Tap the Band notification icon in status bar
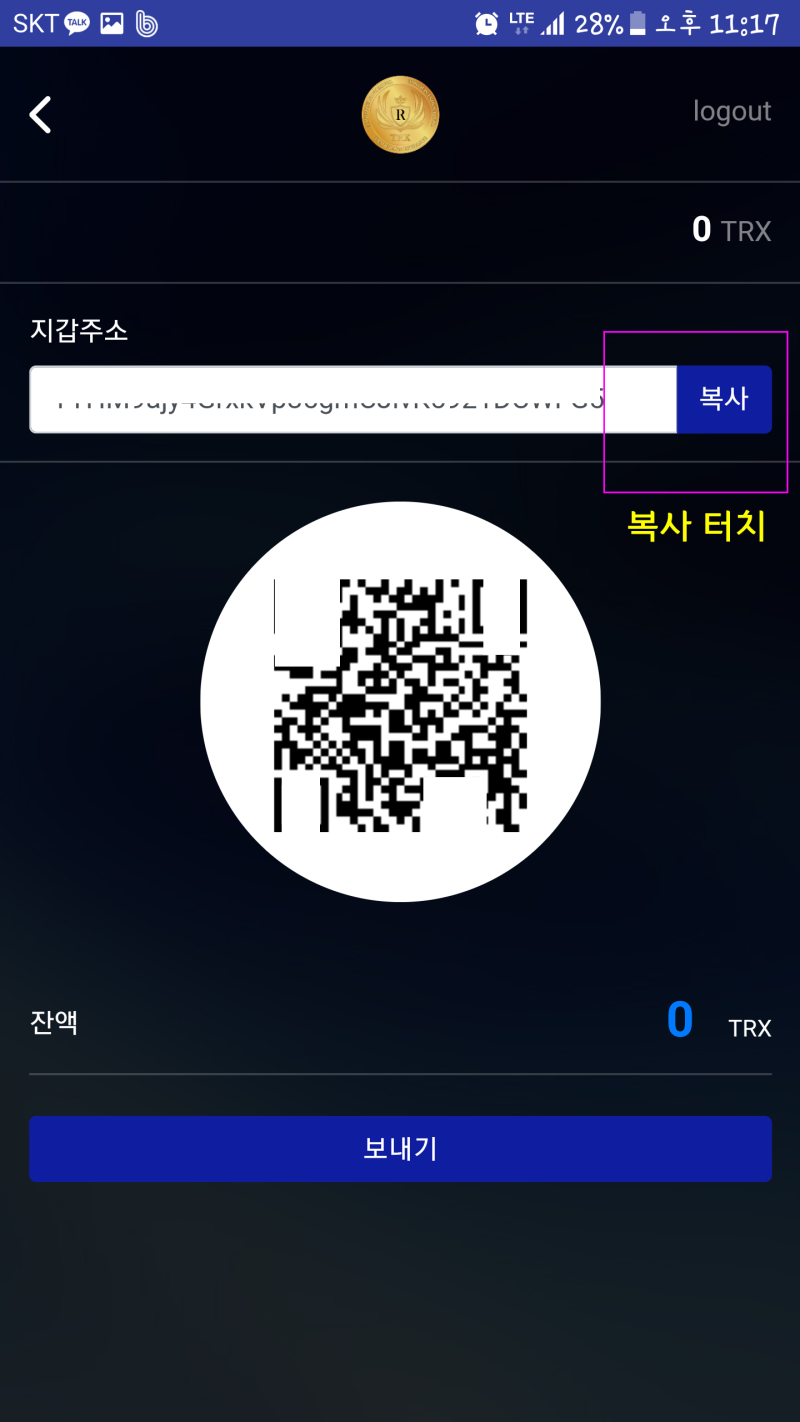The width and height of the screenshot is (800, 1422). (x=145, y=22)
